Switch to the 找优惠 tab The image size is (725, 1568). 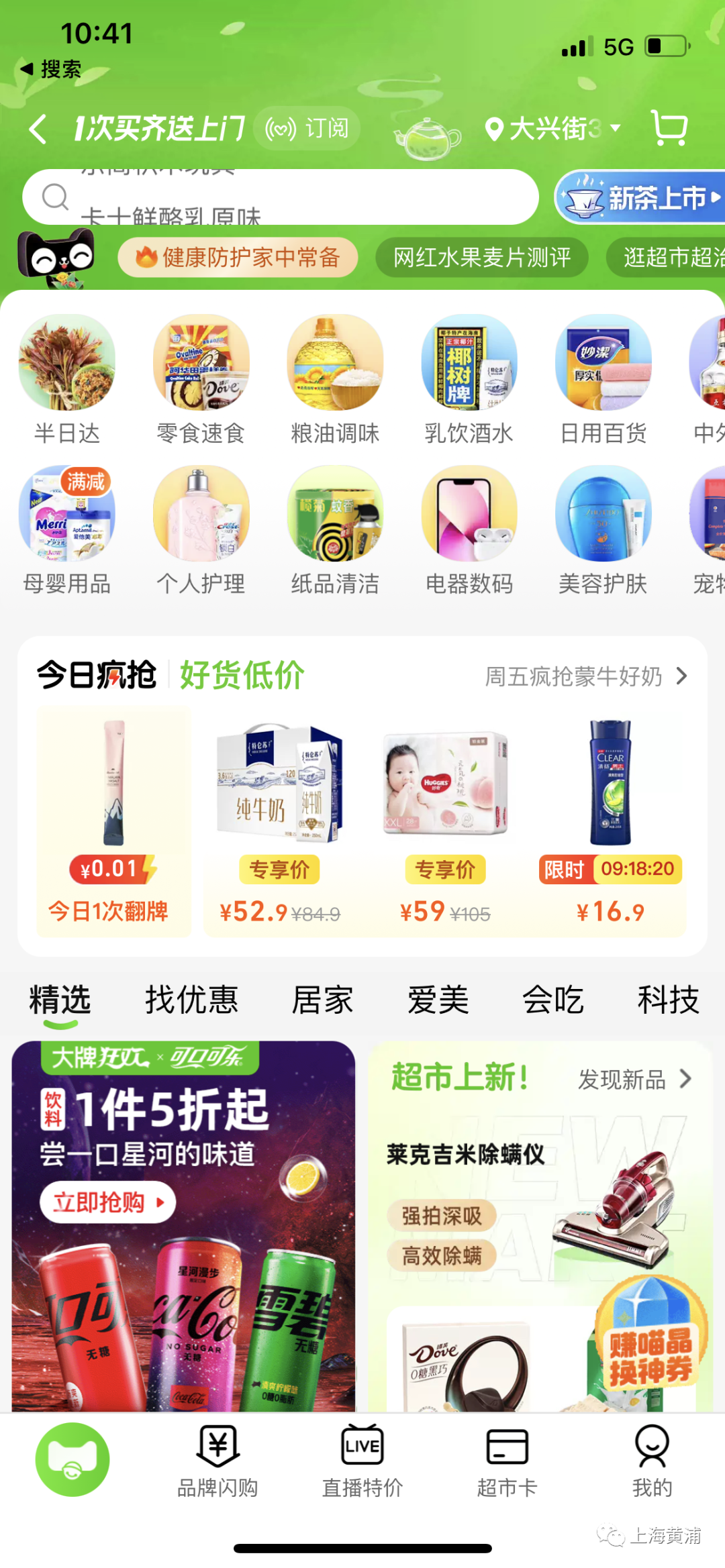(x=191, y=1000)
